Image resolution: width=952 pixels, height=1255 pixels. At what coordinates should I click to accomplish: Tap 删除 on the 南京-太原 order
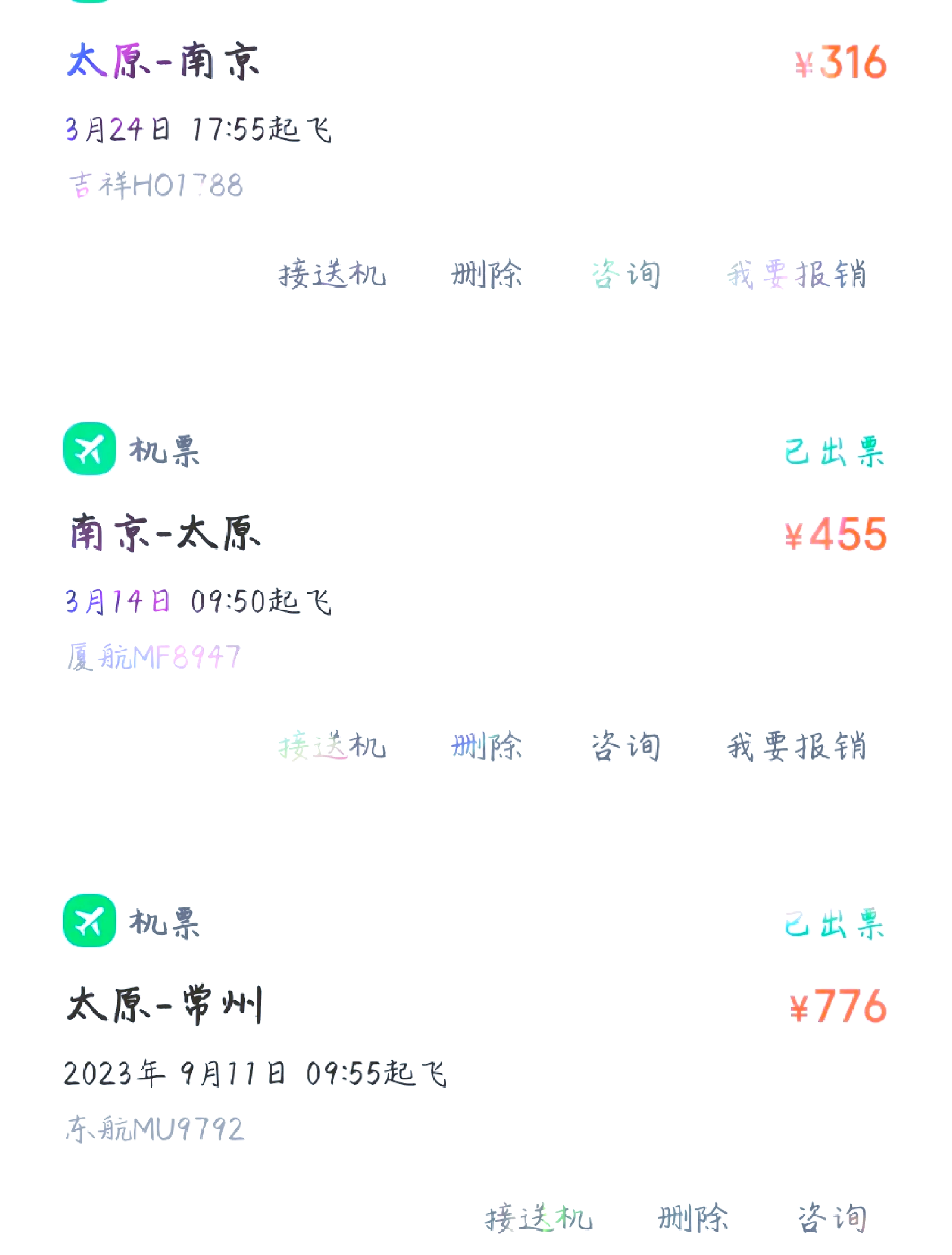click(x=486, y=746)
